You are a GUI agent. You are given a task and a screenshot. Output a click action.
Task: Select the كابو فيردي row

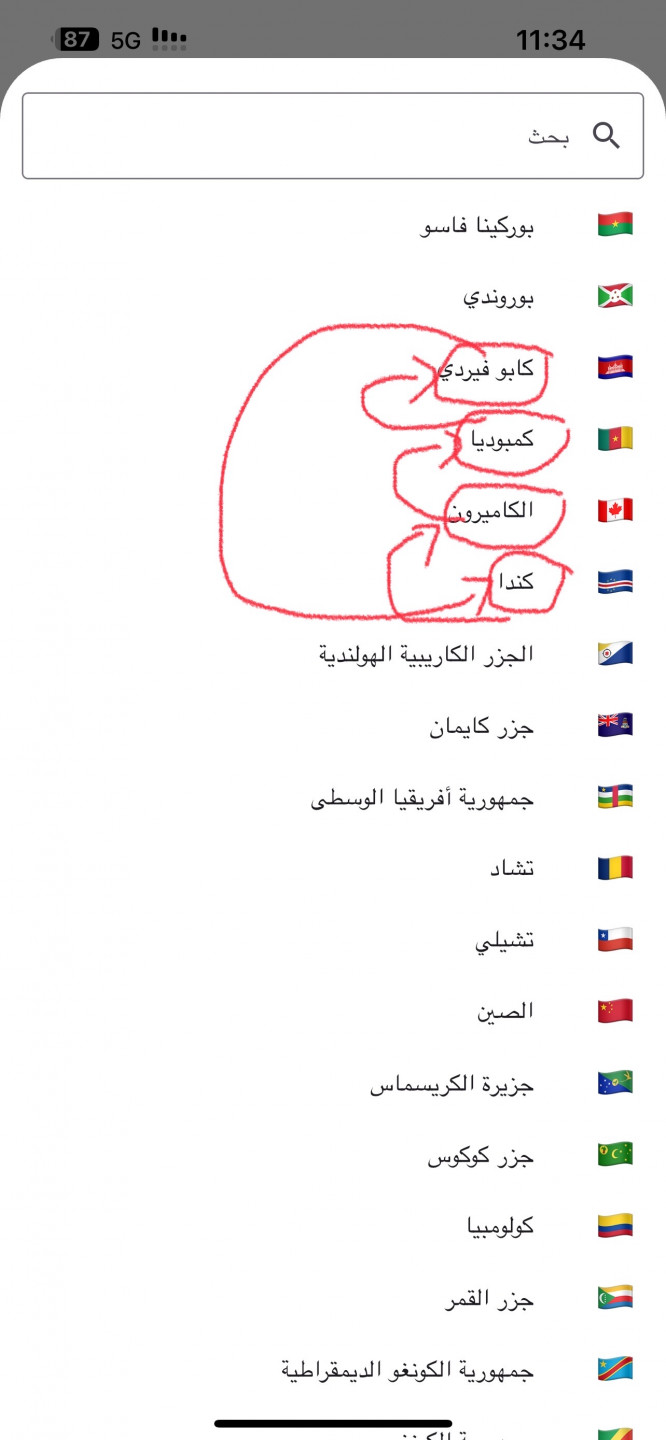pyautogui.click(x=487, y=369)
